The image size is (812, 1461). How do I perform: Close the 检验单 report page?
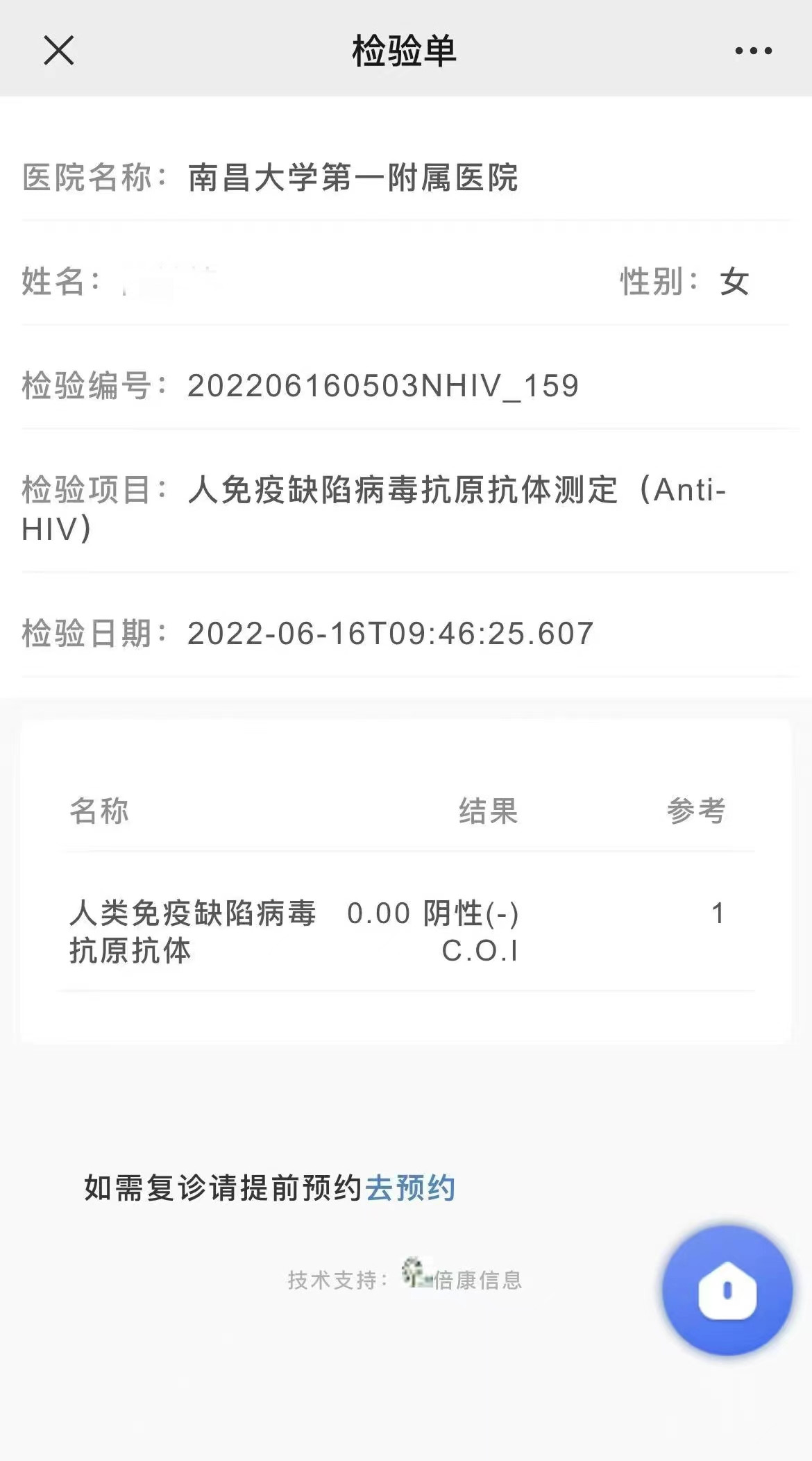tap(59, 50)
